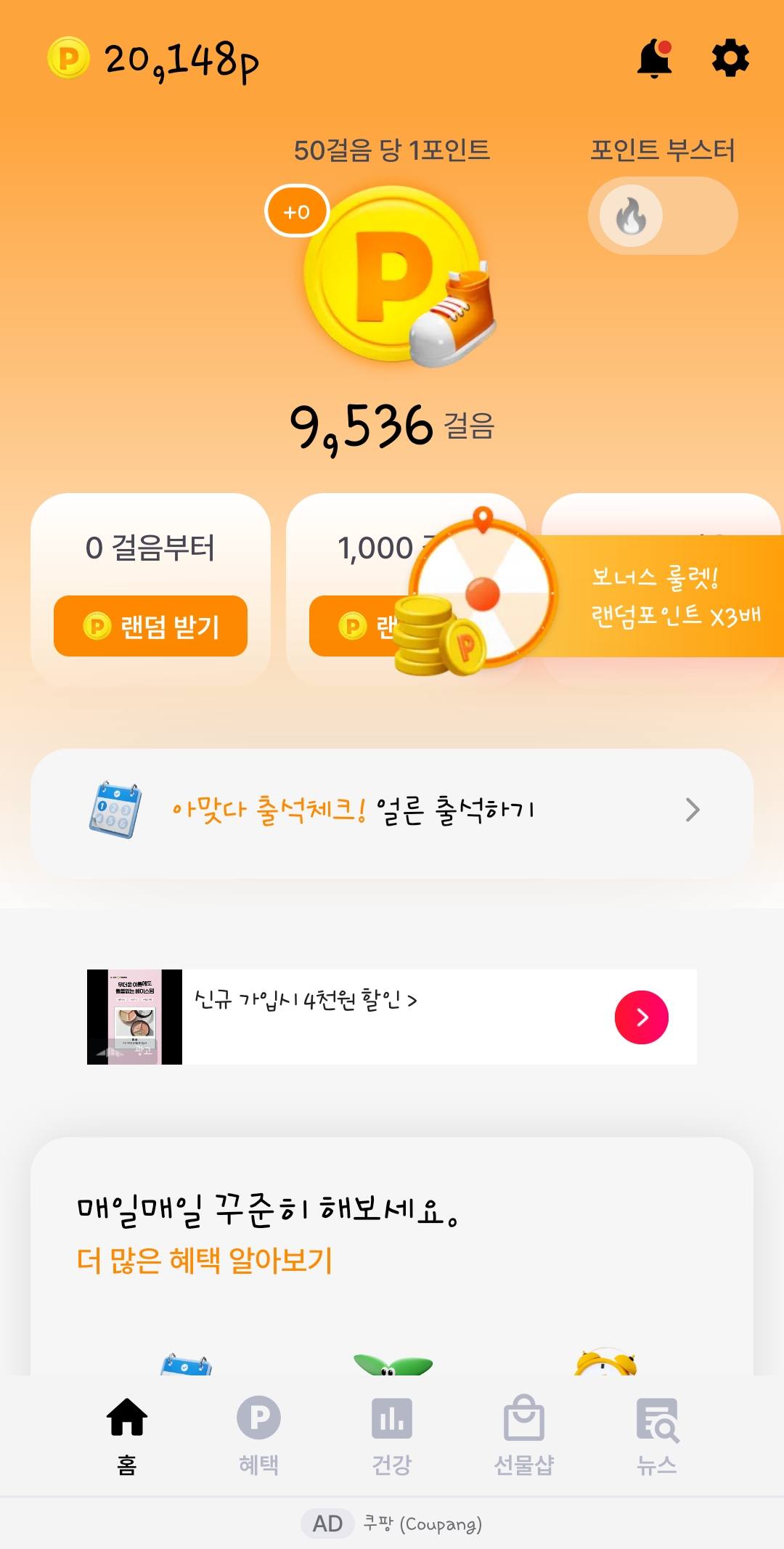Open the 출석체크 attendance row
This screenshot has height=1549, width=784.
(392, 810)
